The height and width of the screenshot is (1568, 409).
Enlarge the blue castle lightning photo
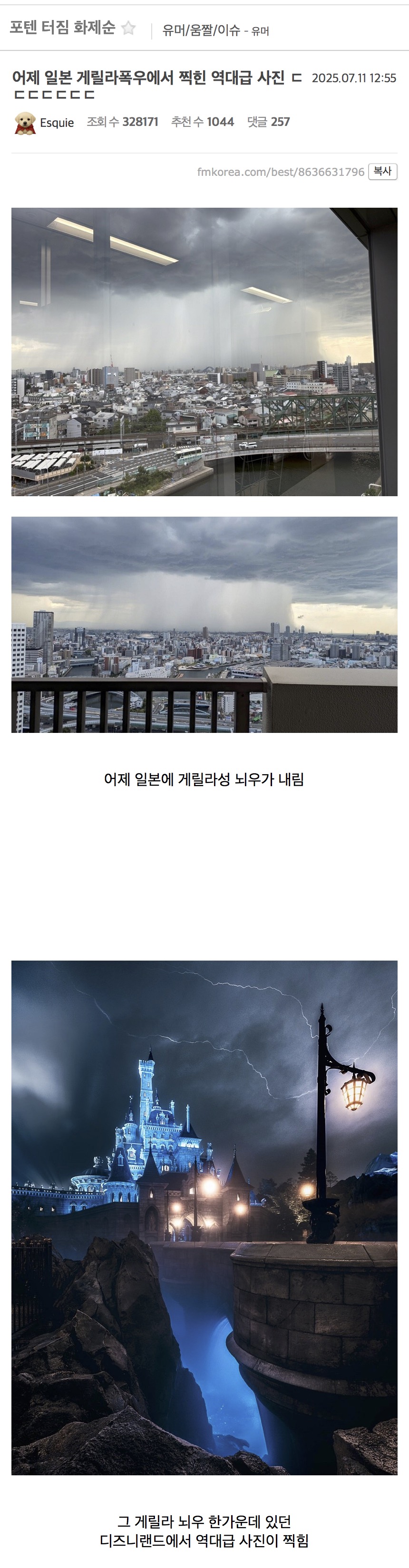tap(204, 1217)
